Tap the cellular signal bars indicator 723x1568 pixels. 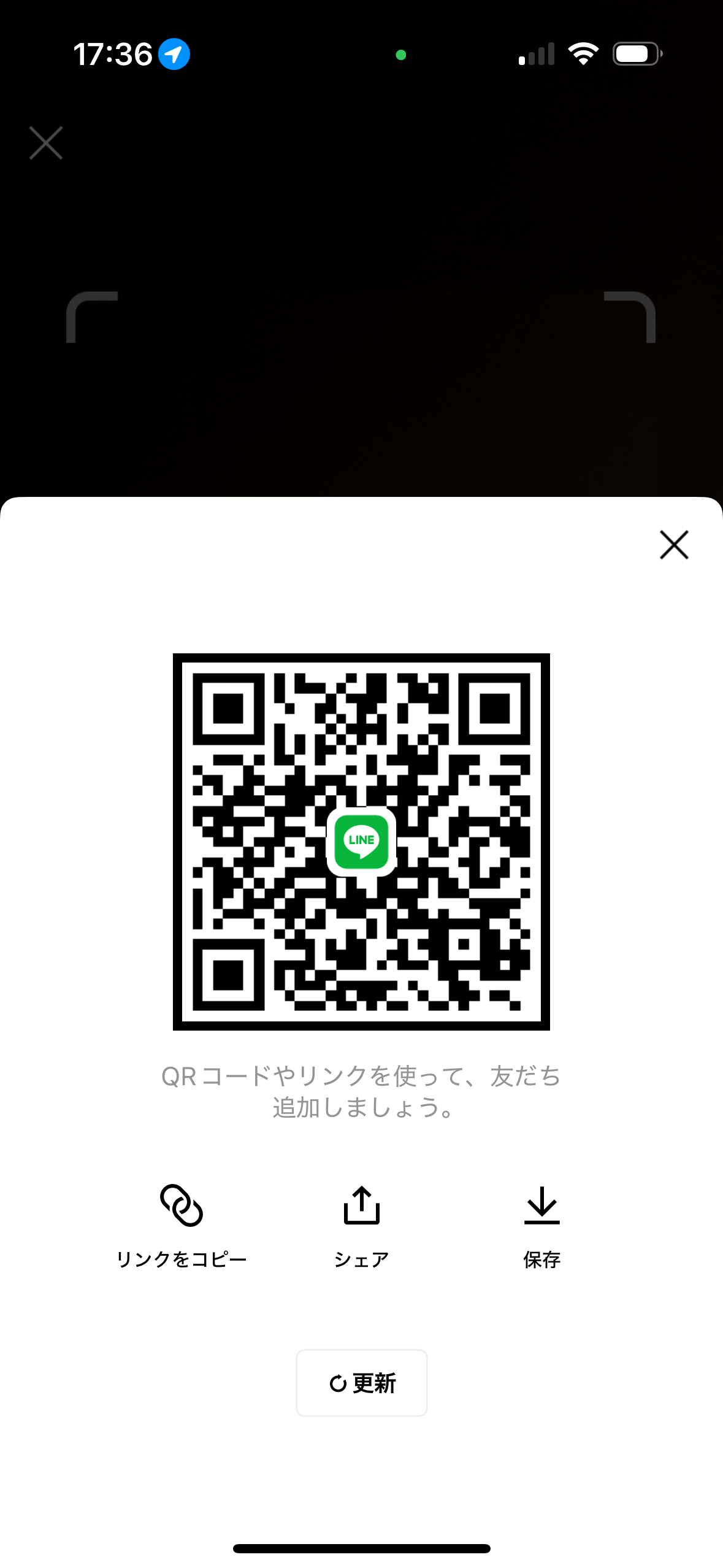click(537, 54)
